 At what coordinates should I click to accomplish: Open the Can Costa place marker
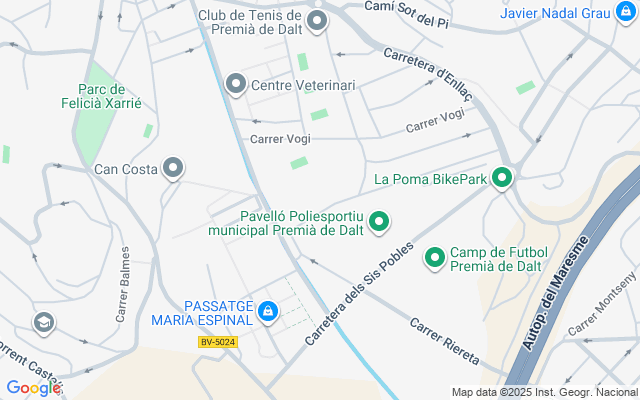coord(173,168)
